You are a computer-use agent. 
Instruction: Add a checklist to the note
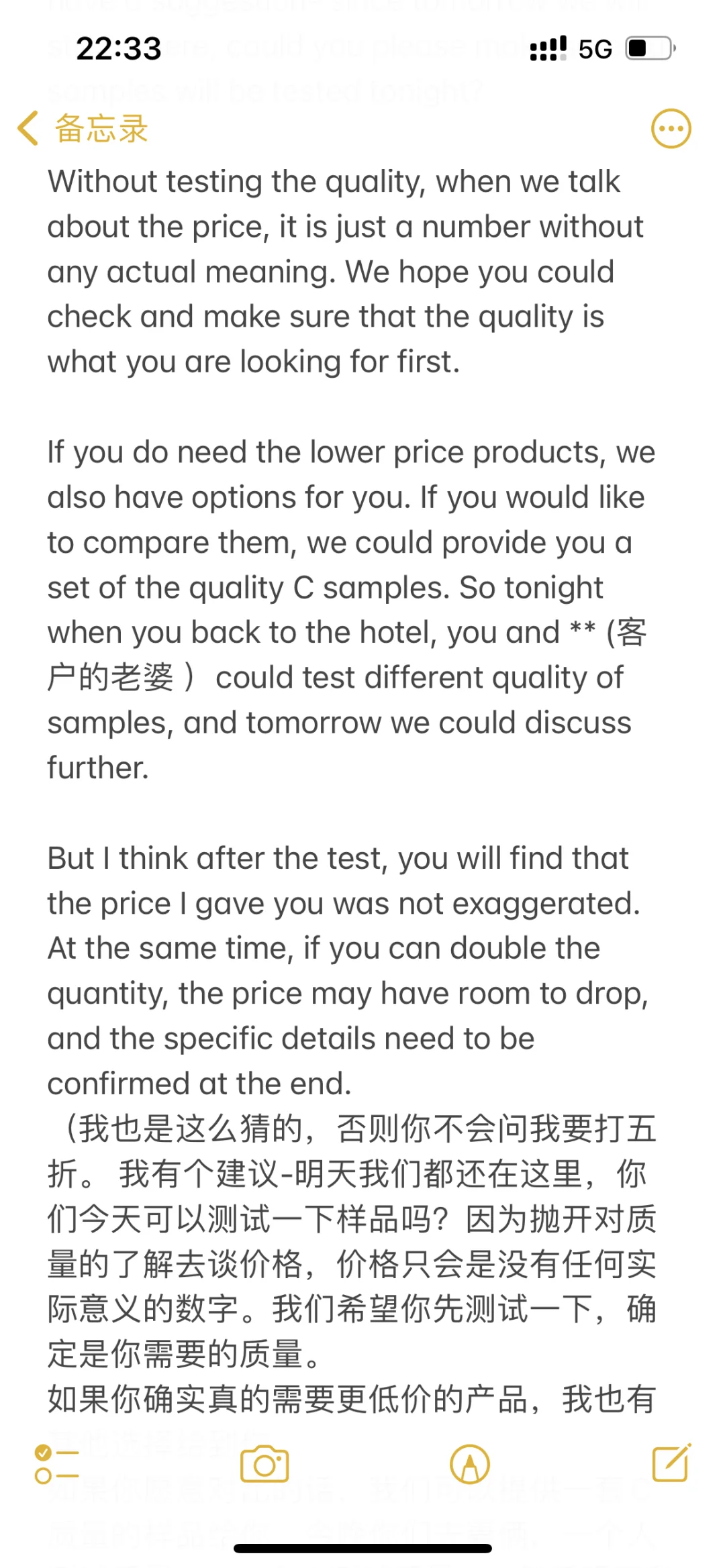tap(56, 1464)
